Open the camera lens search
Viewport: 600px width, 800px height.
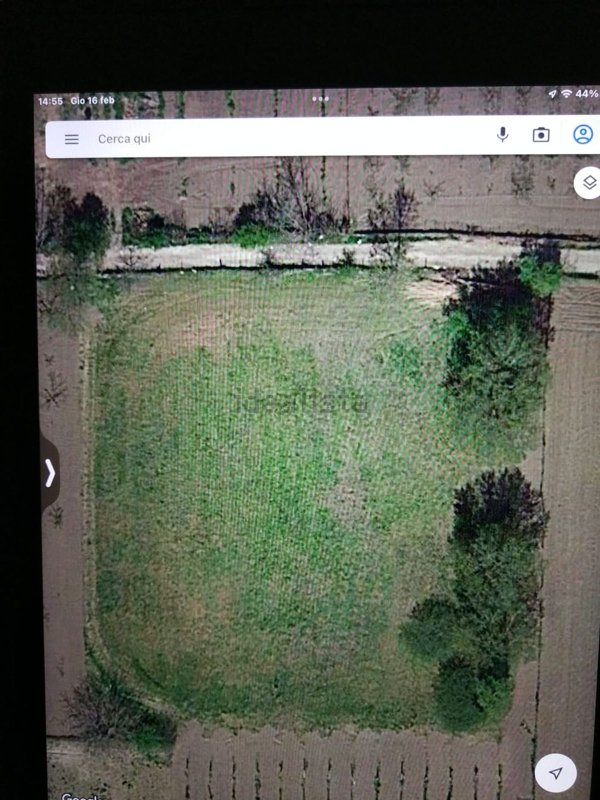(x=541, y=135)
